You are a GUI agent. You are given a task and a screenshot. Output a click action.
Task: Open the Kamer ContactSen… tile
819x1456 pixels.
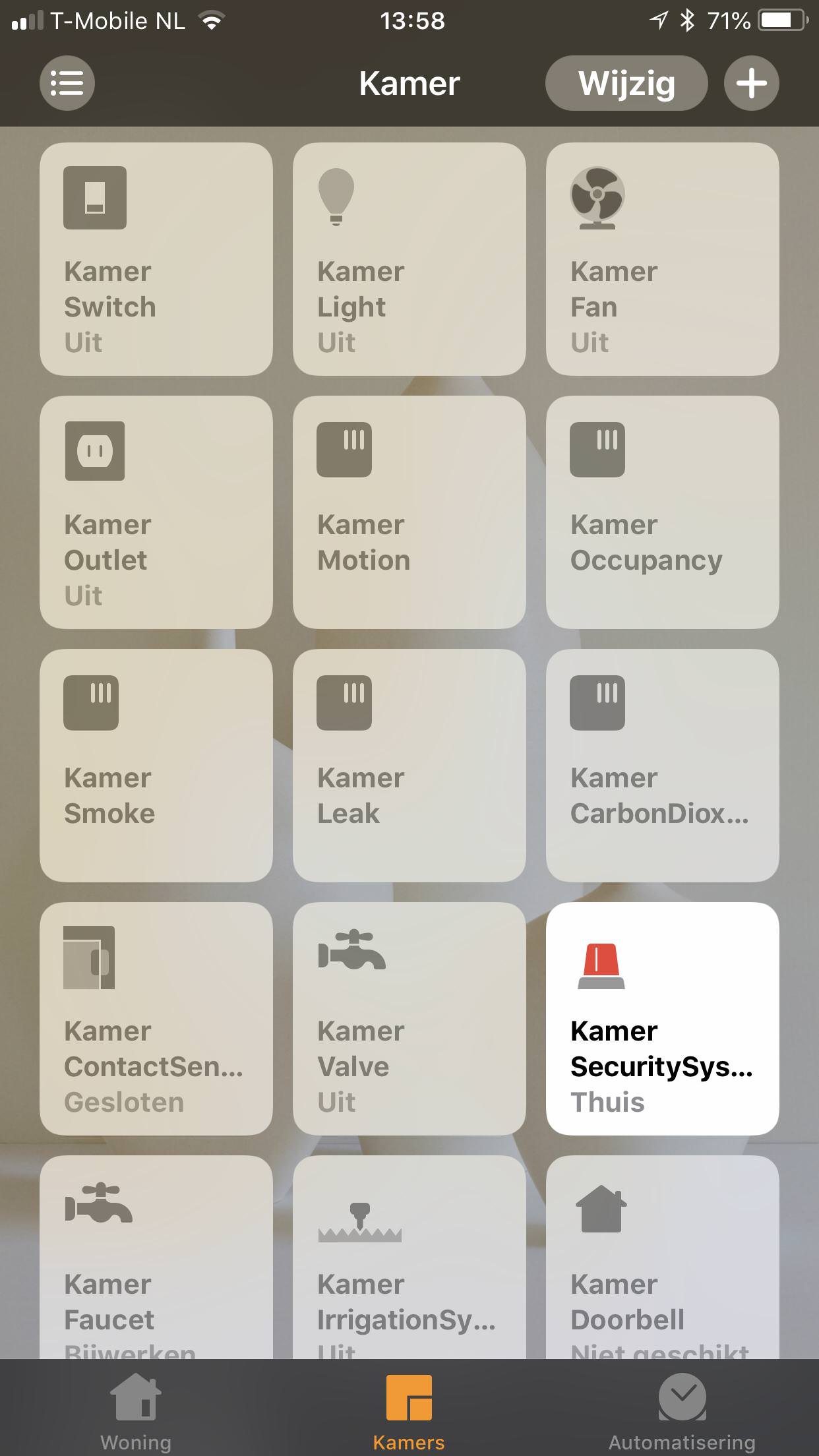(156, 1019)
